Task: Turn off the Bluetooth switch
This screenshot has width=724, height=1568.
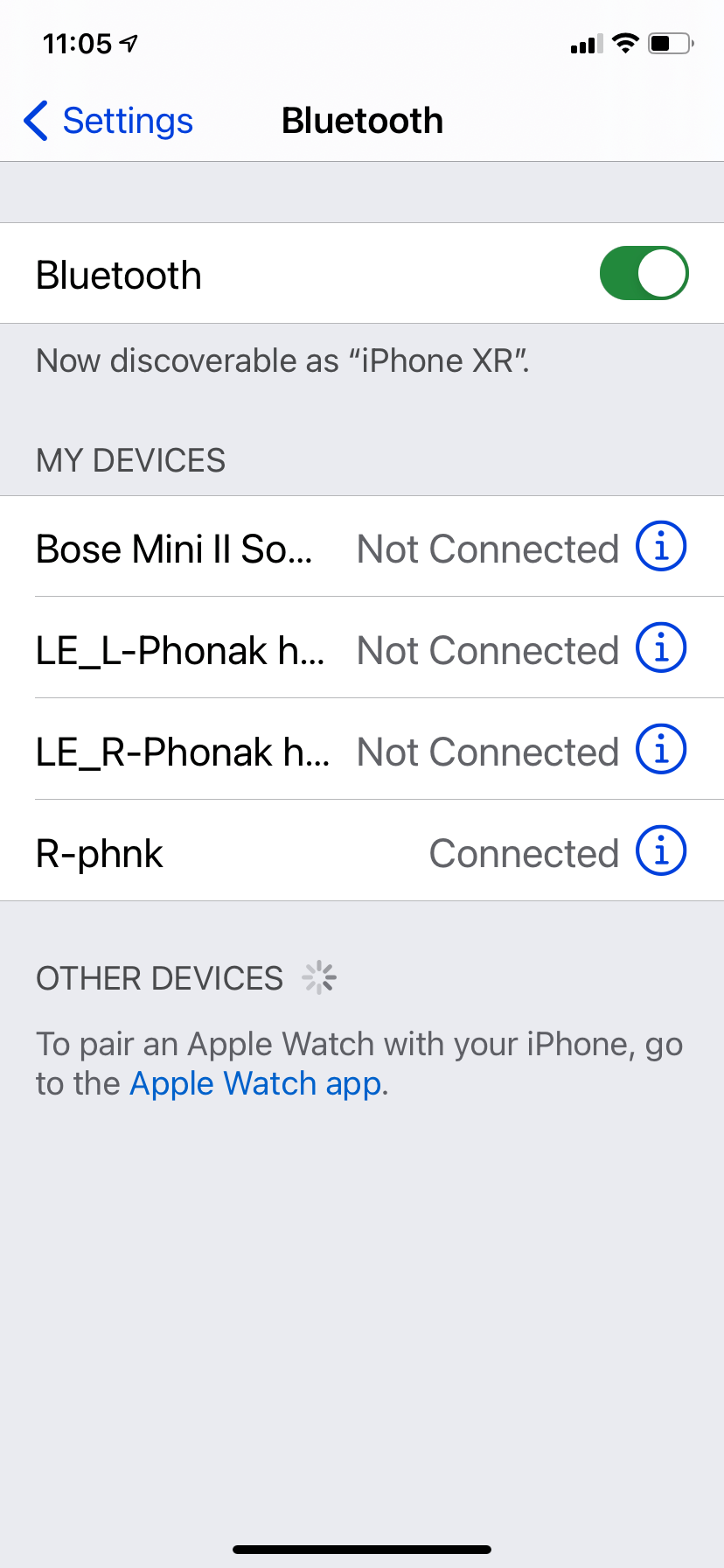Action: click(x=644, y=273)
